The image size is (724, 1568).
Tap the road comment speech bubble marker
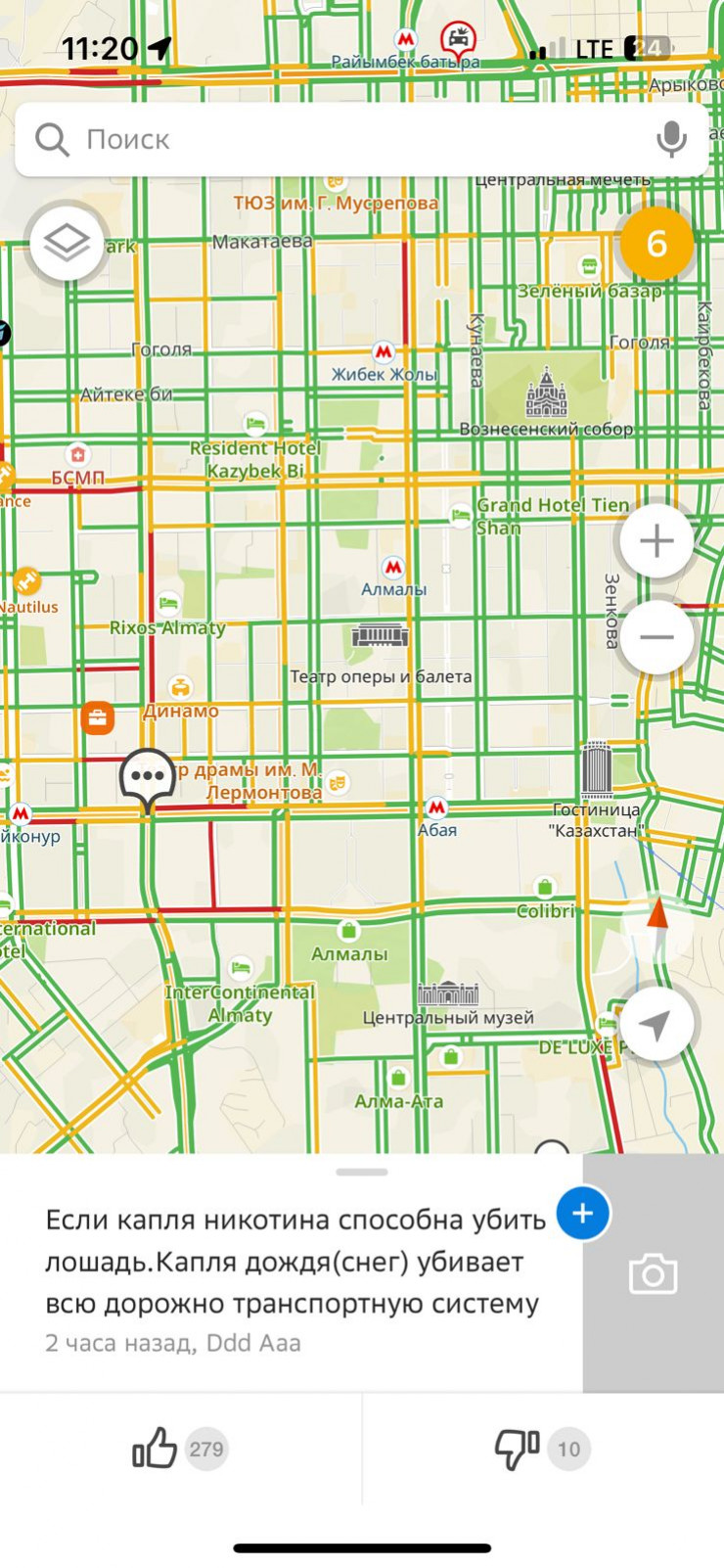coord(148,777)
